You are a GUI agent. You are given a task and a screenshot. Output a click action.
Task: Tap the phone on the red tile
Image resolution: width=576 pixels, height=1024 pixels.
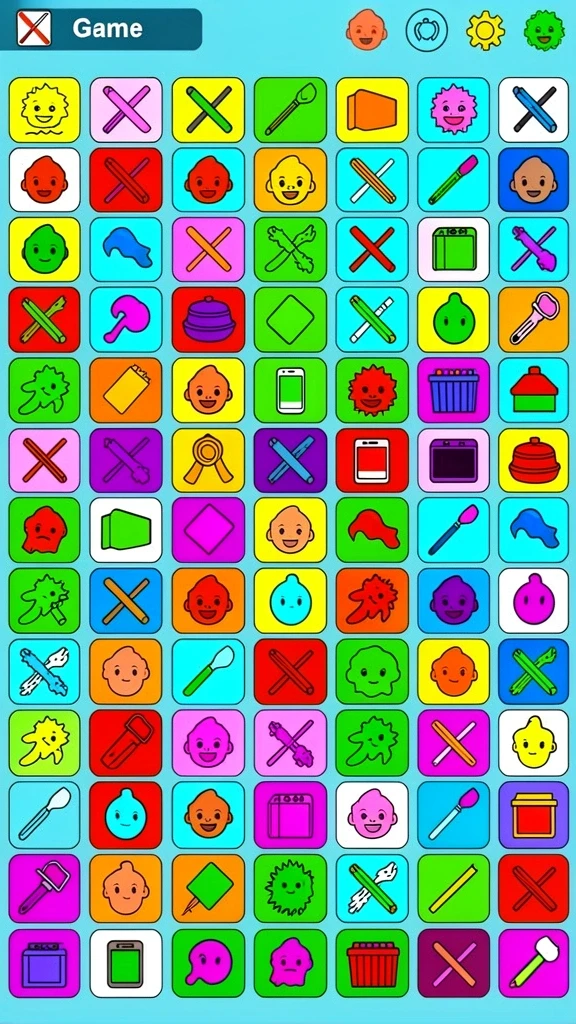point(372,460)
